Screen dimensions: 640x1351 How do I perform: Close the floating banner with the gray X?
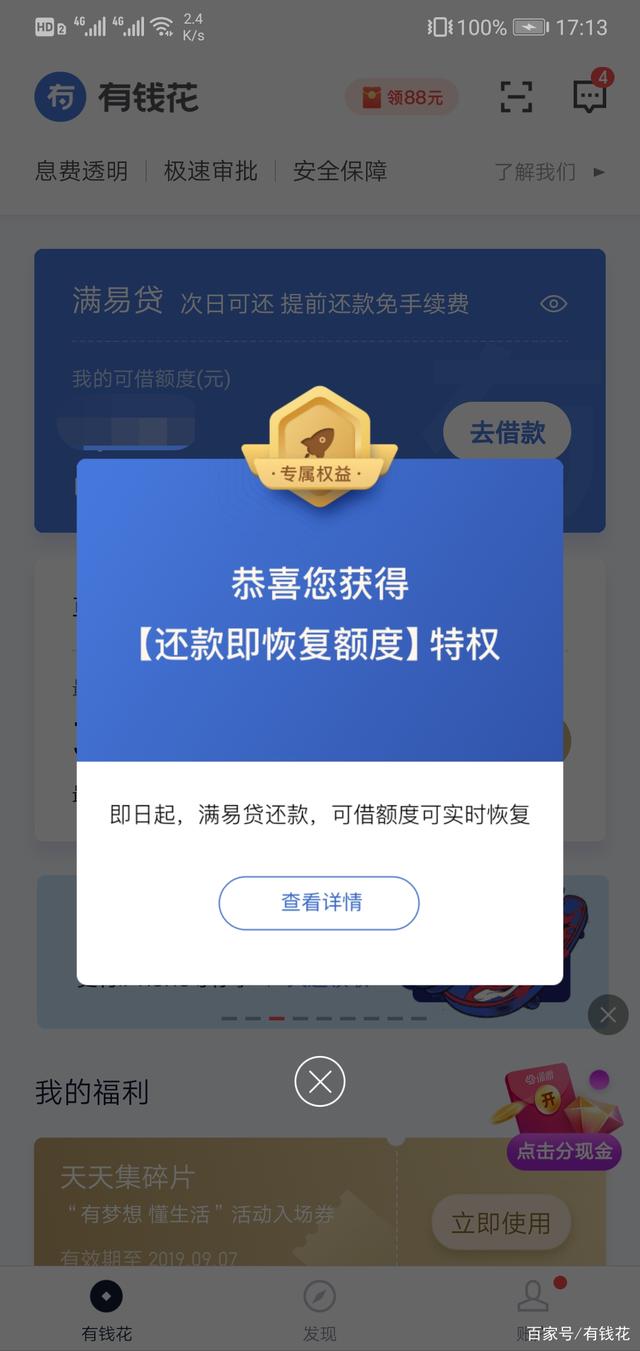608,1015
